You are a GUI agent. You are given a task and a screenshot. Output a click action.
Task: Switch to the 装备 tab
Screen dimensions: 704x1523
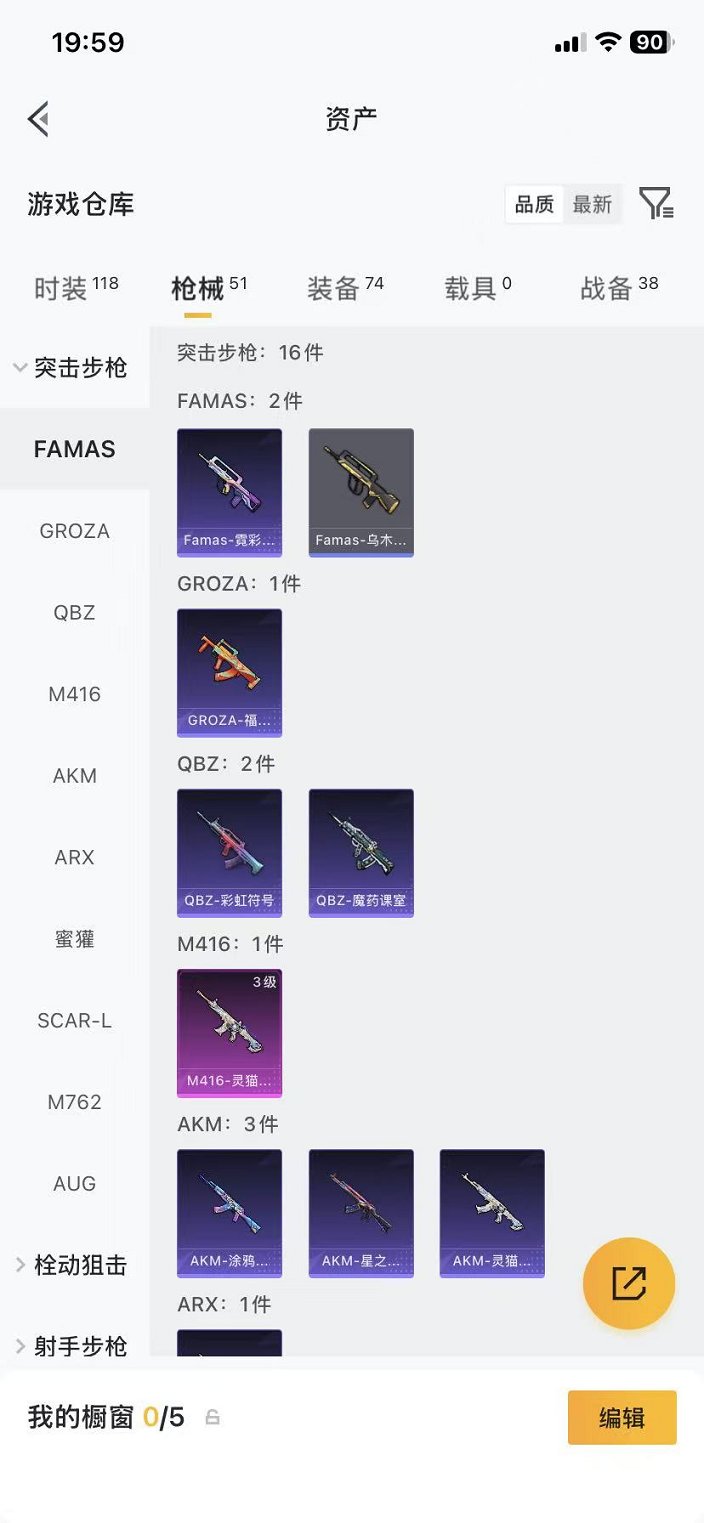coord(345,288)
